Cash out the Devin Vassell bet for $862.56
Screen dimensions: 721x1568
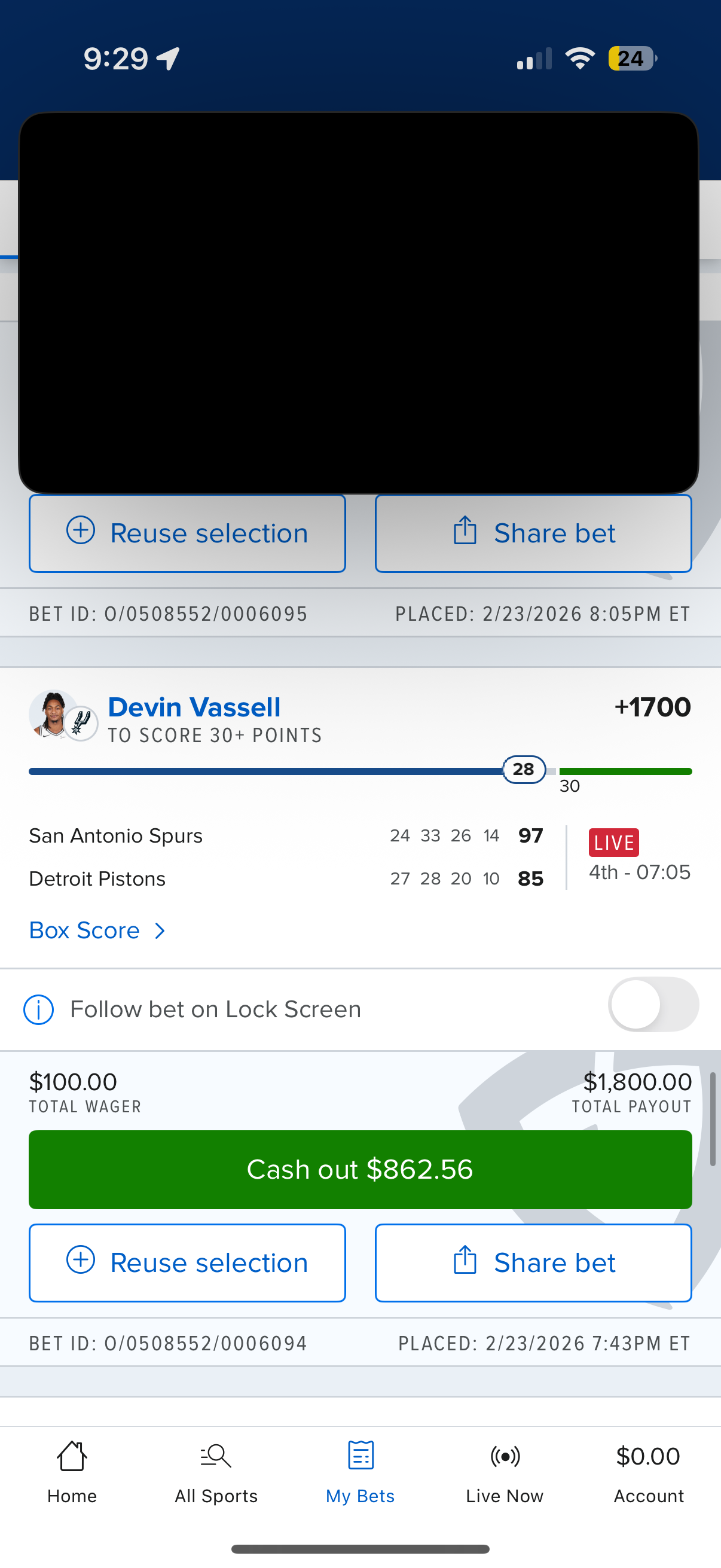coord(360,1169)
